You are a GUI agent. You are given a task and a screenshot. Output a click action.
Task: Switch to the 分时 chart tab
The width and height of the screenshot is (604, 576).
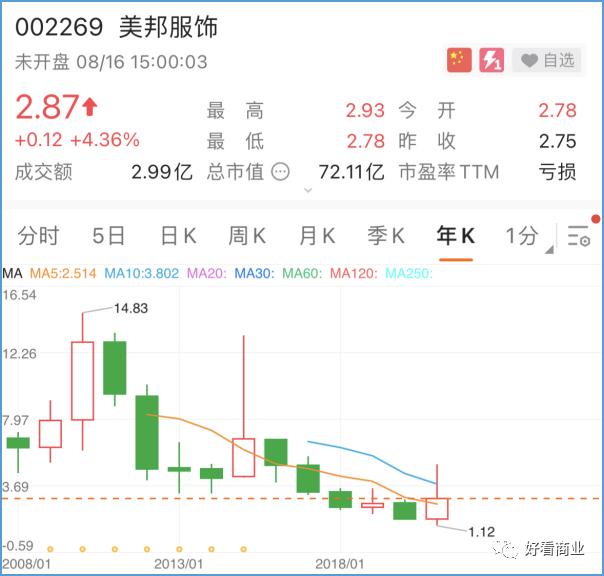click(39, 236)
